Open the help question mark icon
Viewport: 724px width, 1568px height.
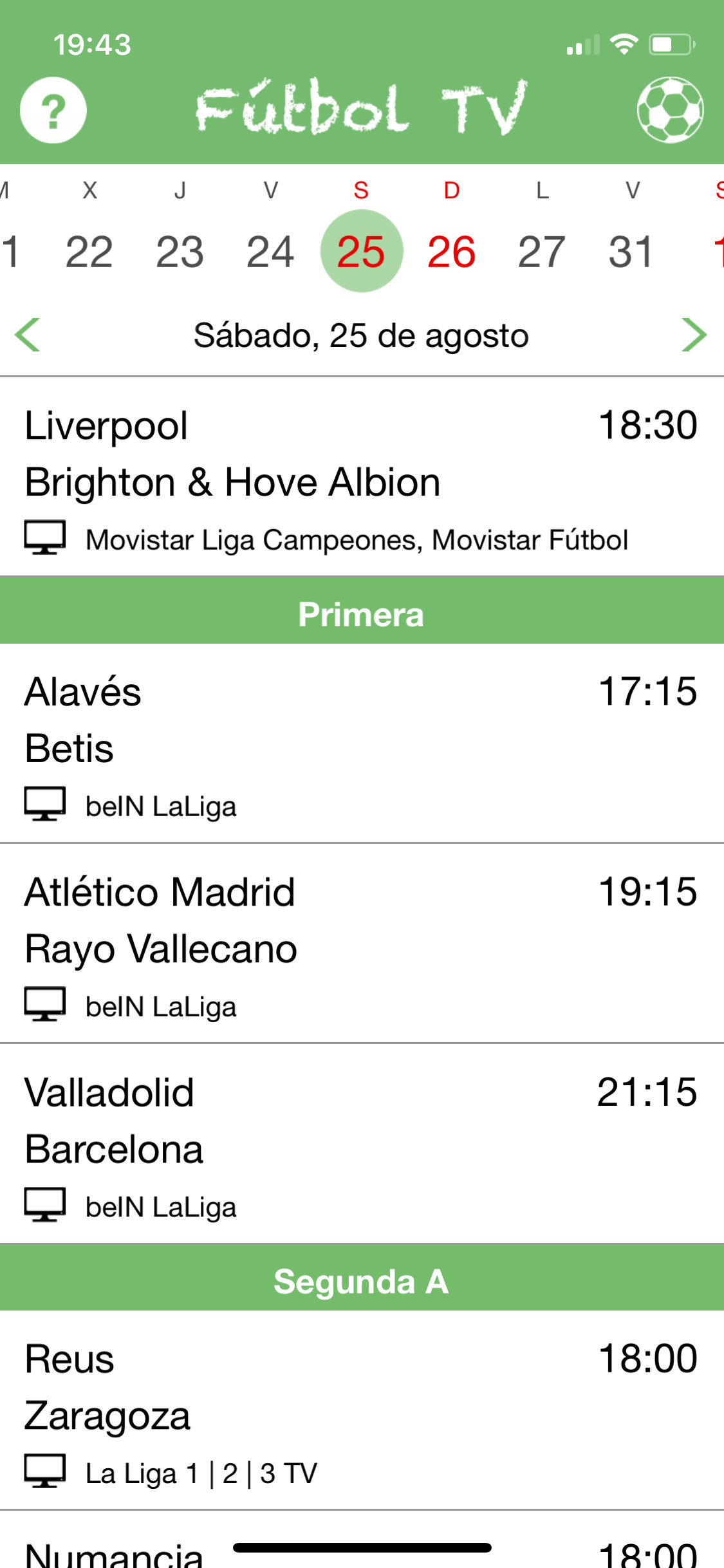point(54,109)
